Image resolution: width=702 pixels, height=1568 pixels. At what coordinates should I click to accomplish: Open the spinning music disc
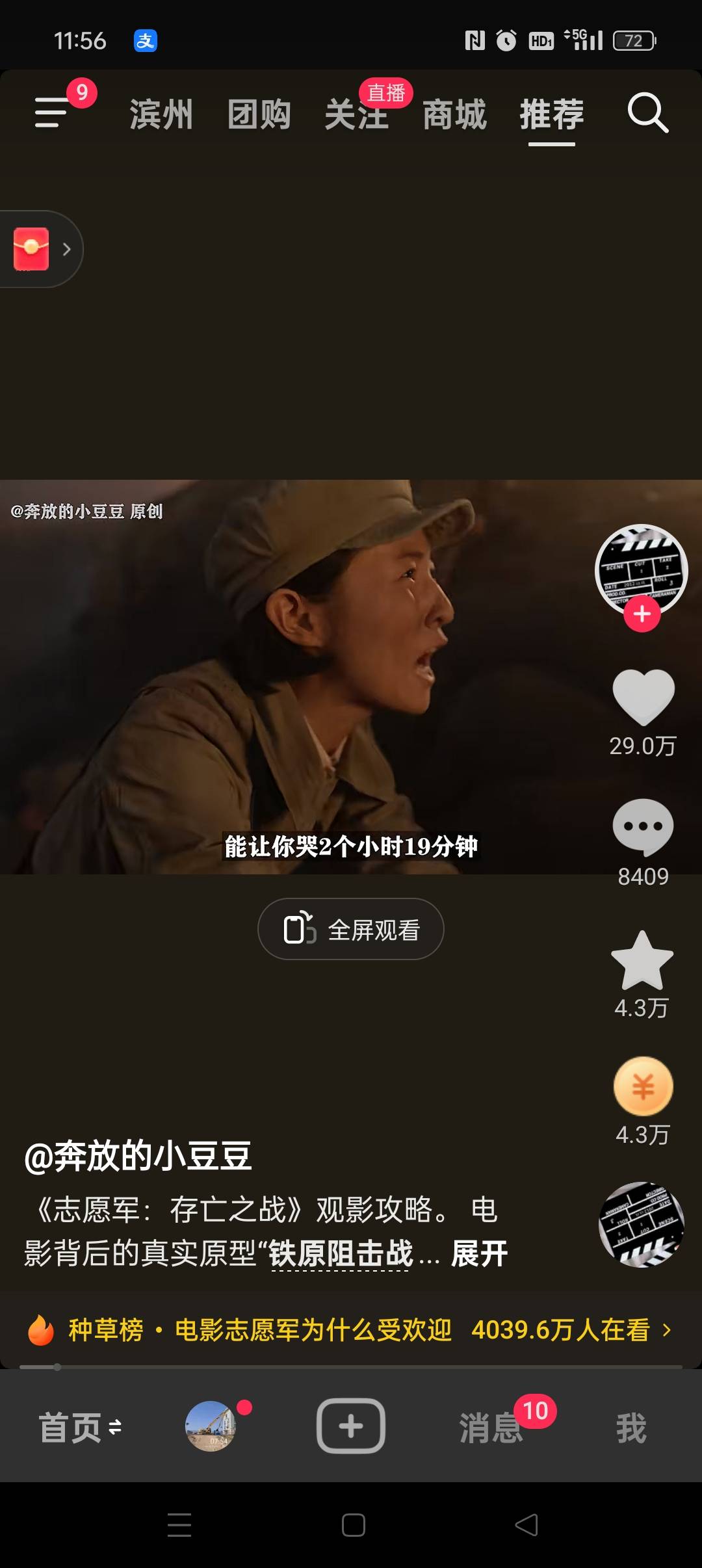tap(641, 1225)
